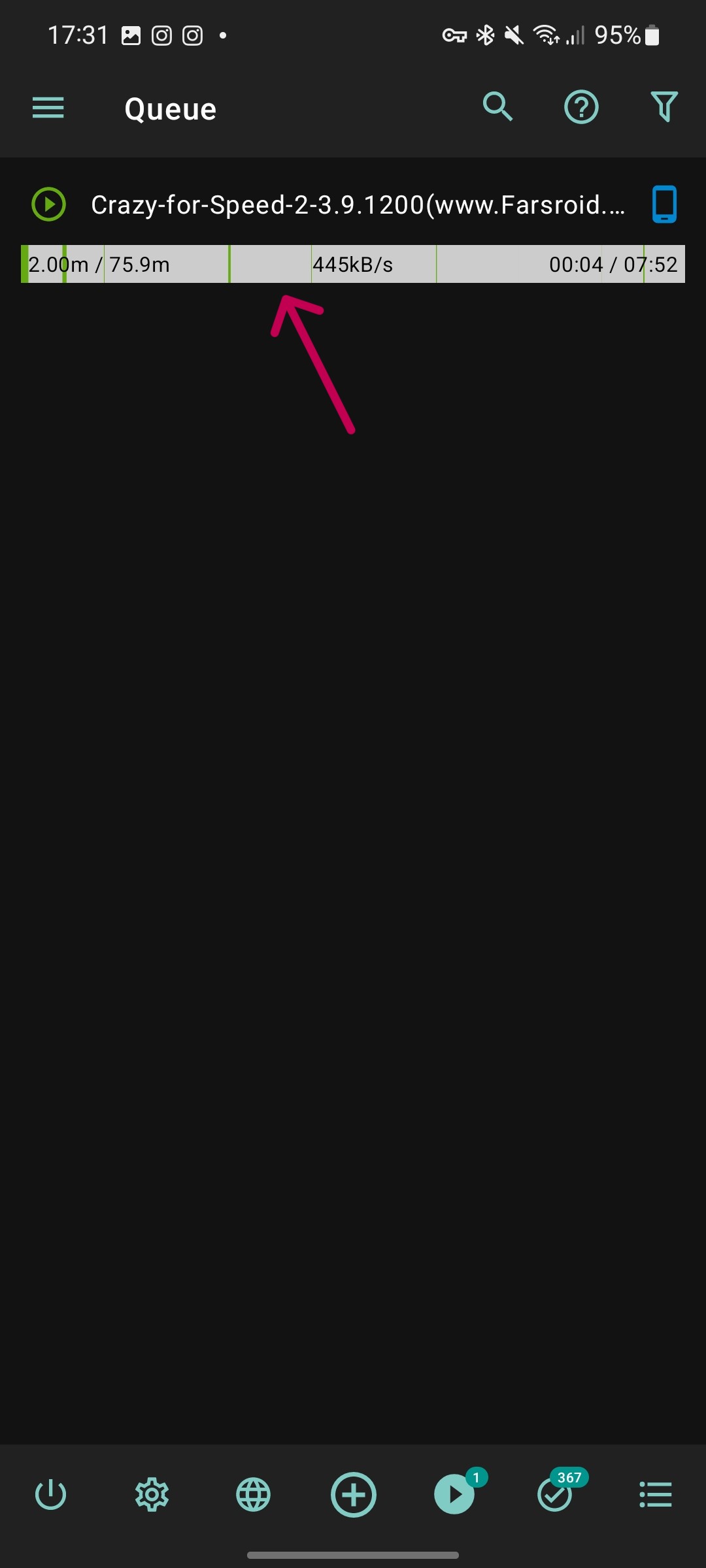This screenshot has width=706, height=1568.
Task: Open settings gear
Action: pos(152,1494)
